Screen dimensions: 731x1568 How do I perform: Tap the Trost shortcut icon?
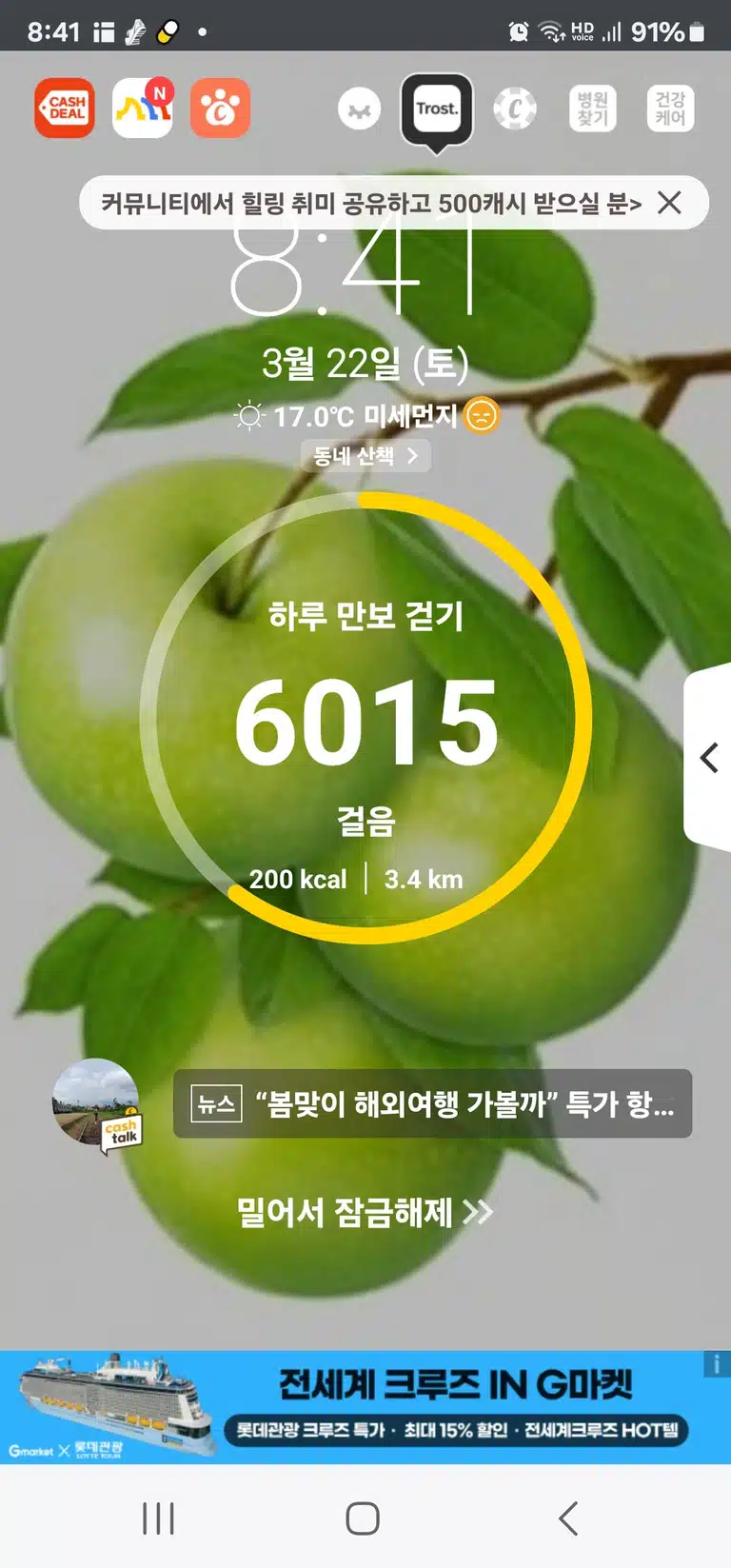(437, 109)
